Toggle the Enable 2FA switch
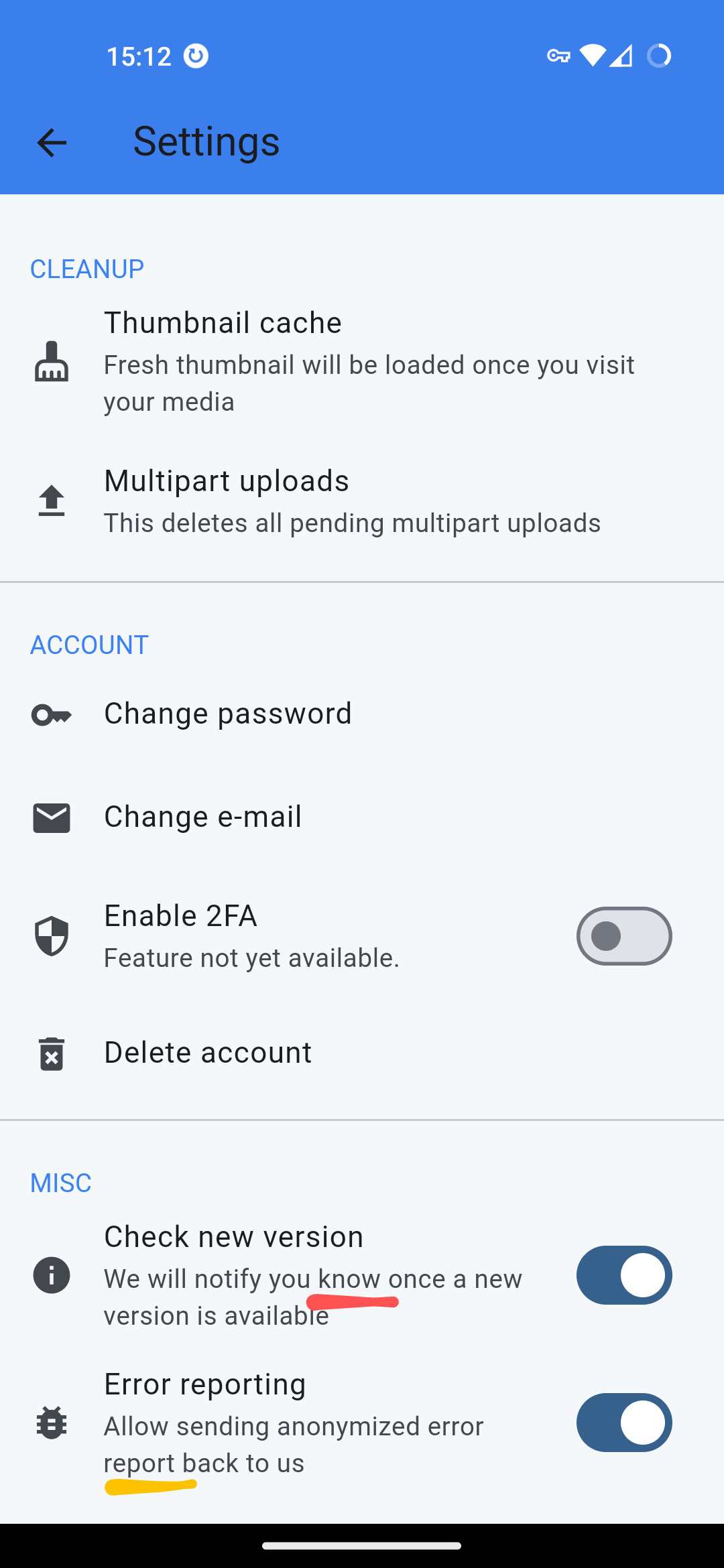Image resolution: width=724 pixels, height=1568 pixels. (x=624, y=936)
